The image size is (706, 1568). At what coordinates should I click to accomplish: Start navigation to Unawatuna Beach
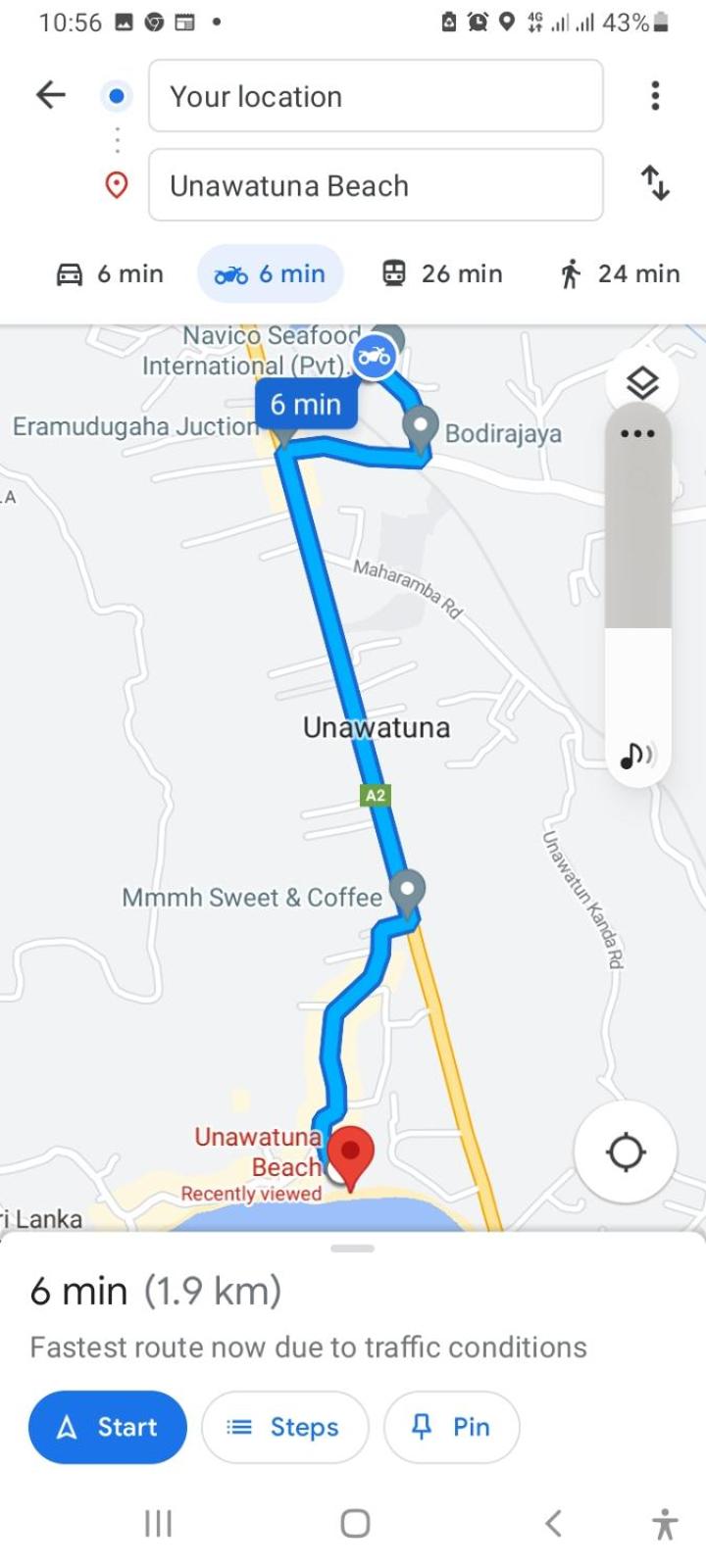108,1427
